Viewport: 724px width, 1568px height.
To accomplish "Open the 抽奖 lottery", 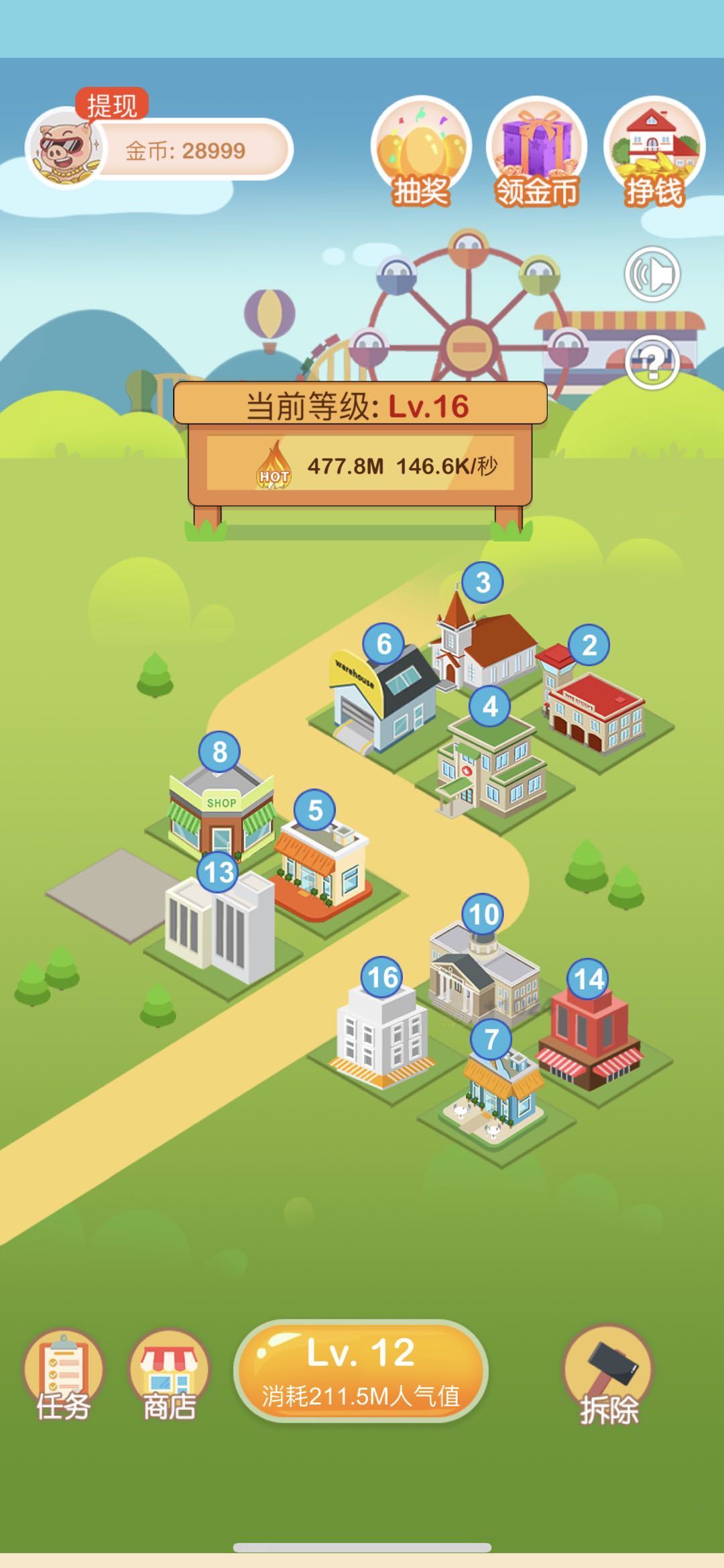I will [421, 151].
